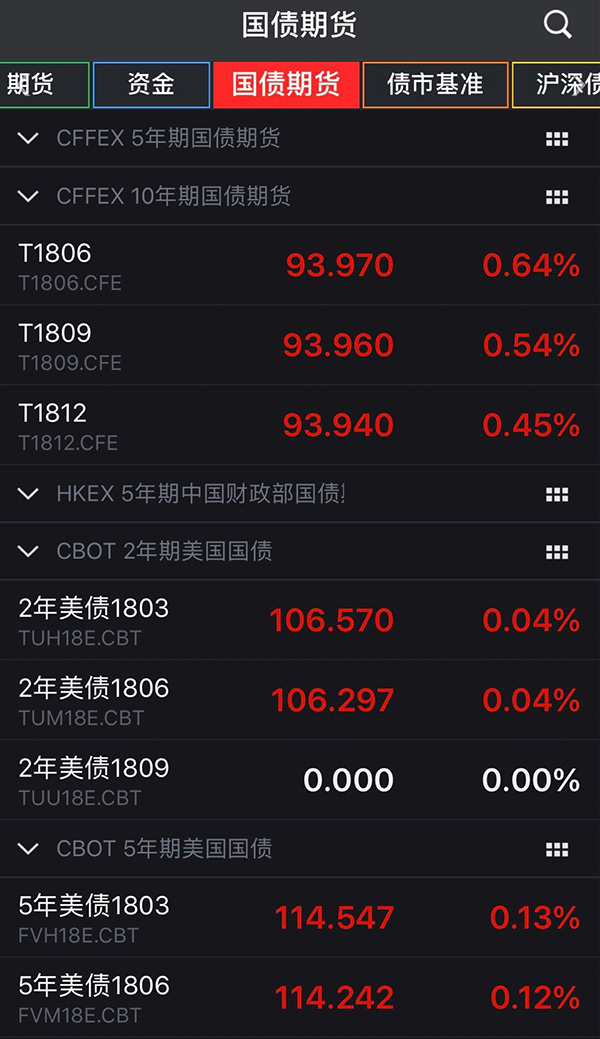Open grid view for CFFEX 10年期国债期货
Viewport: 600px width, 1039px height.
557,197
